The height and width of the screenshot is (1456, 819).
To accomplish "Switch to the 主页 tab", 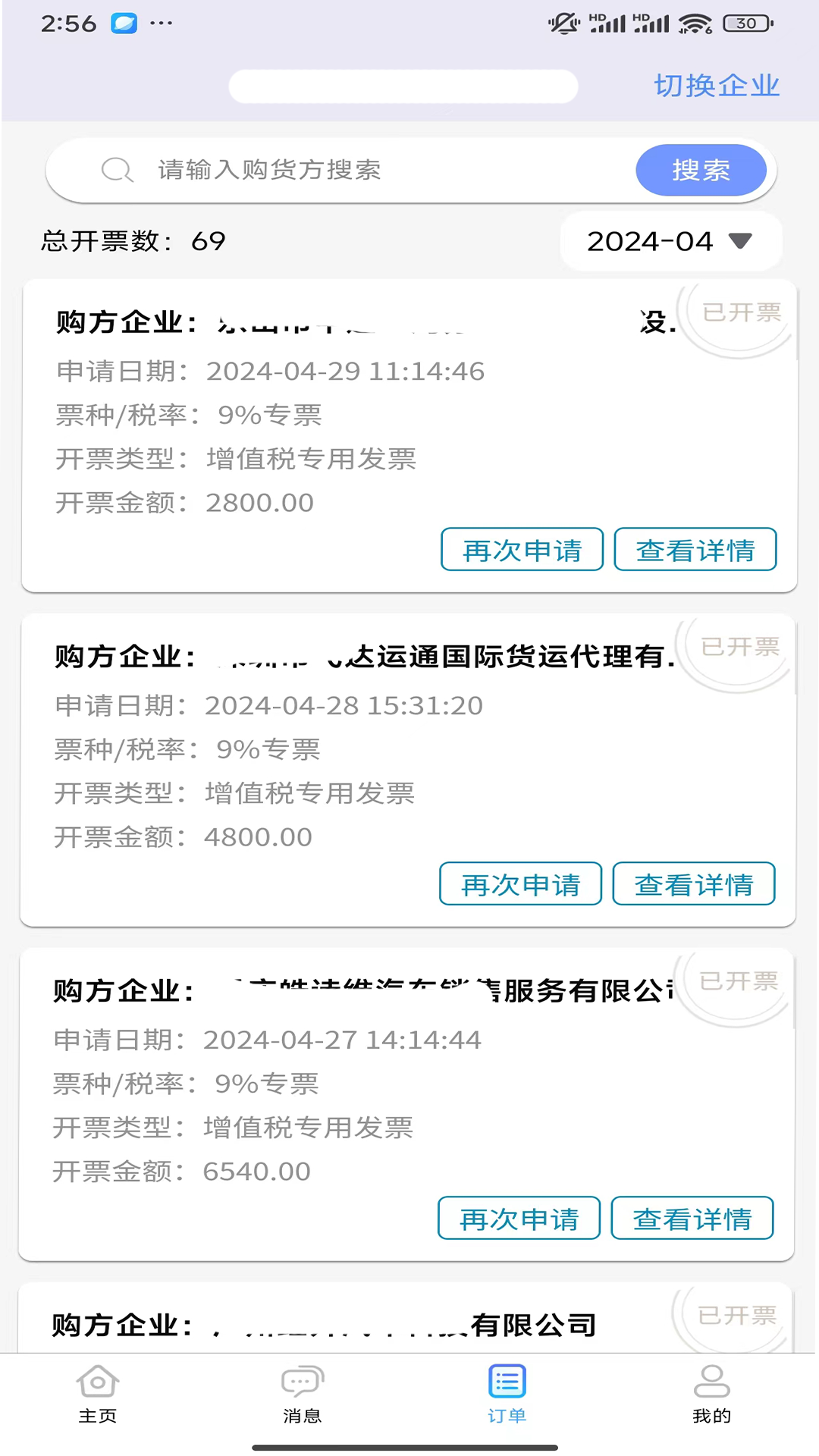I will [x=98, y=1394].
